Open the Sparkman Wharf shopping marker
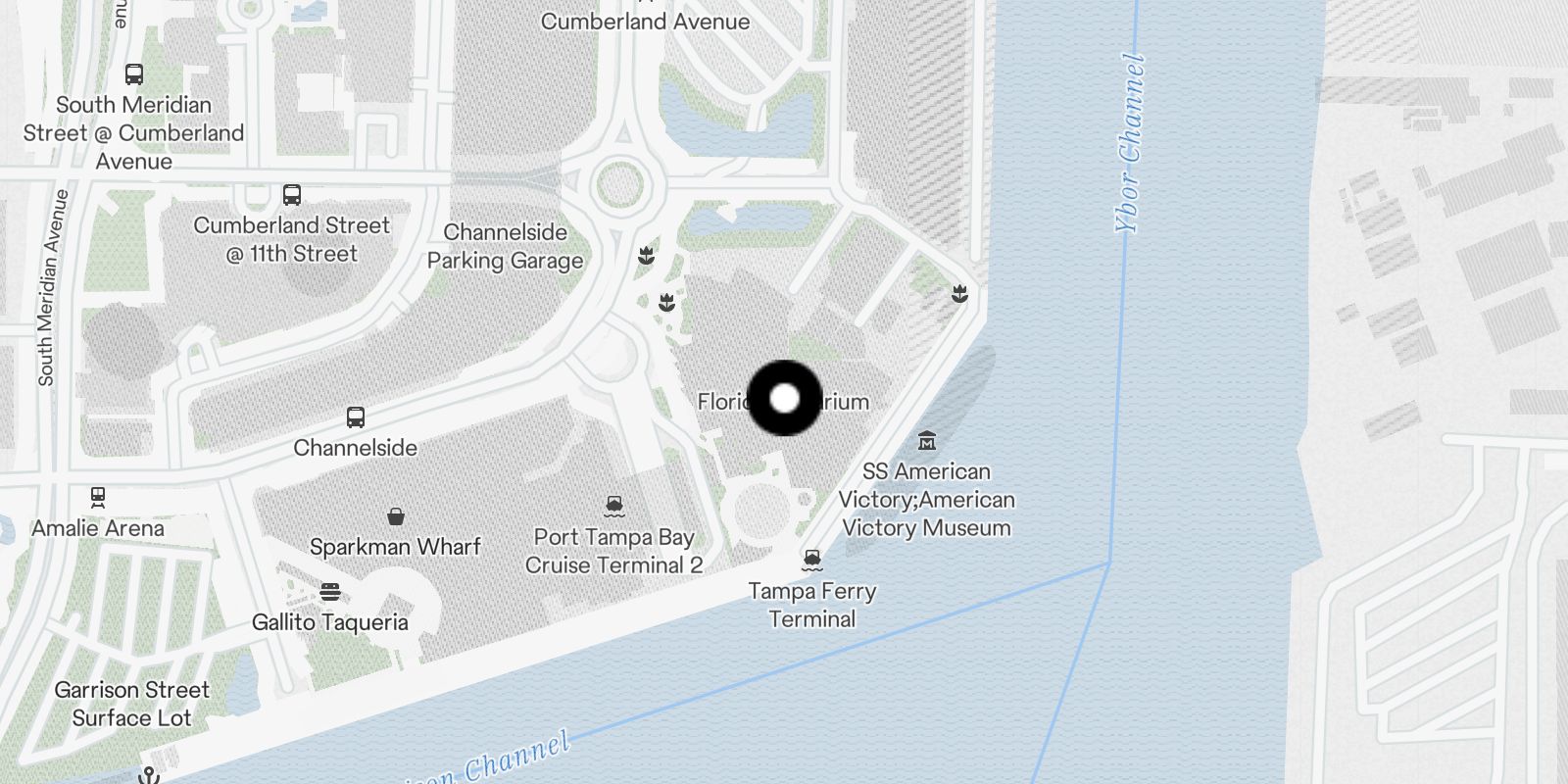 coord(395,516)
